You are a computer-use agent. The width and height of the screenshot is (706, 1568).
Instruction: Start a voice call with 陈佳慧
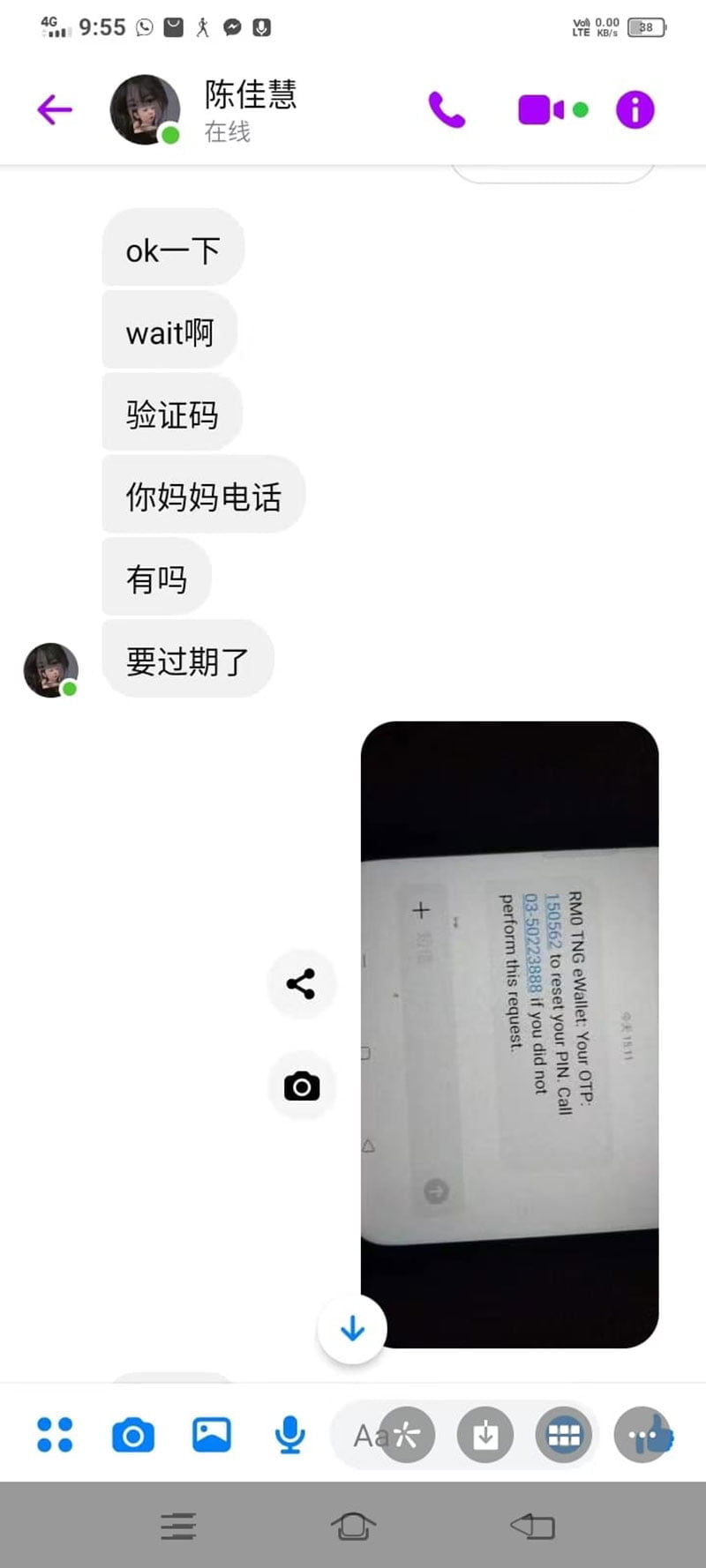(447, 110)
